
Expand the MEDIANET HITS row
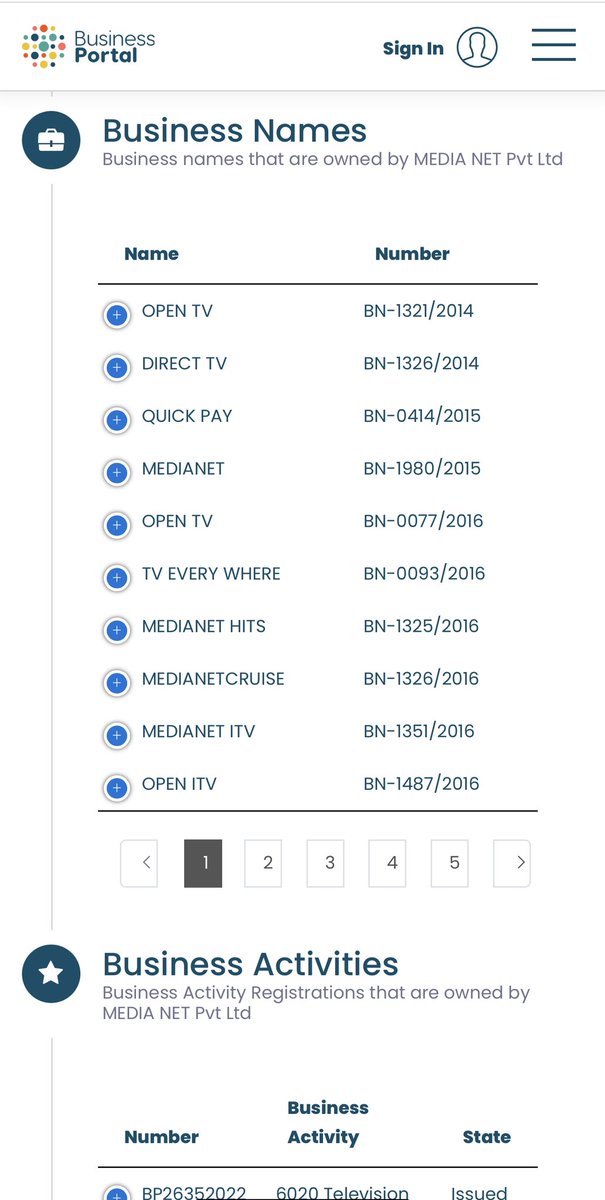click(x=117, y=631)
